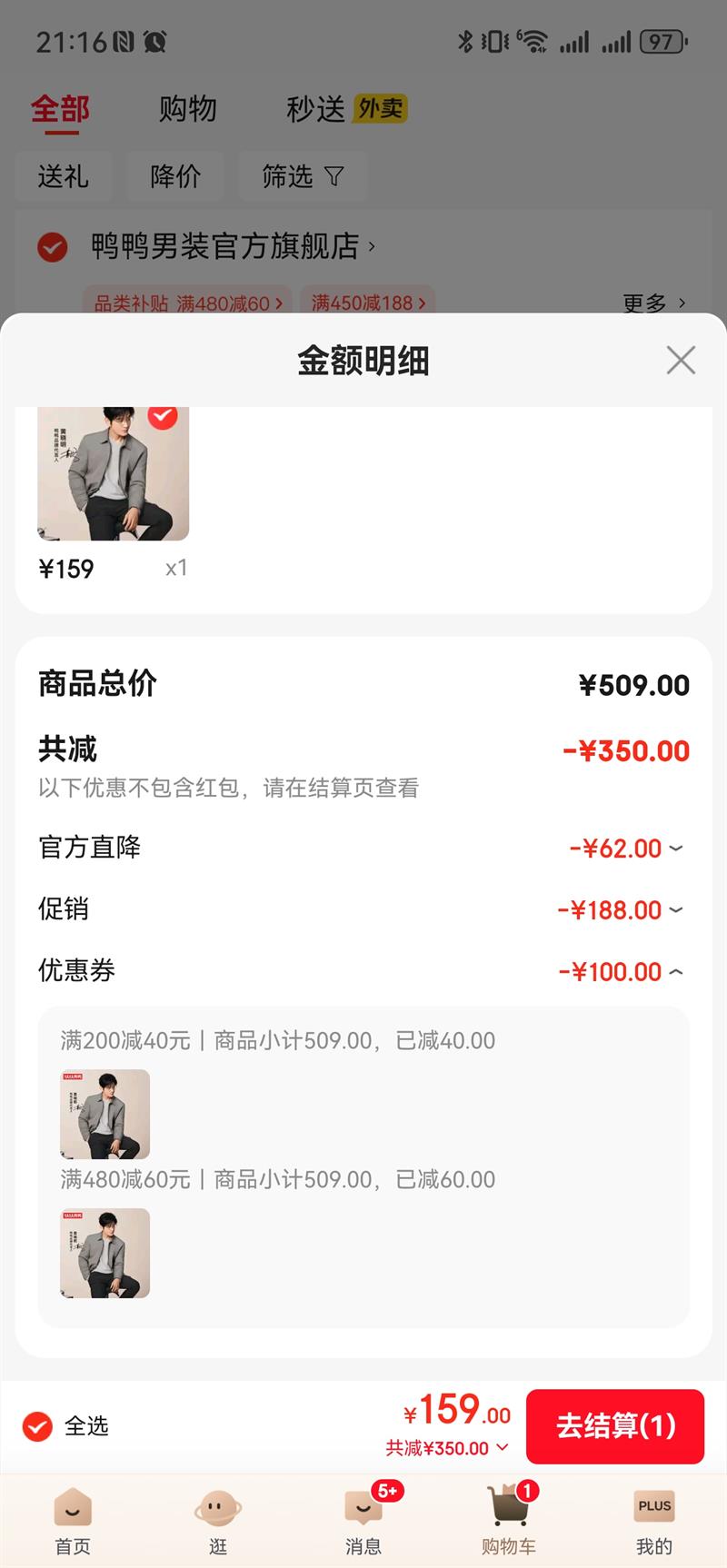
Task: Toggle the 全选 select-all checkbox
Action: coord(38,1426)
